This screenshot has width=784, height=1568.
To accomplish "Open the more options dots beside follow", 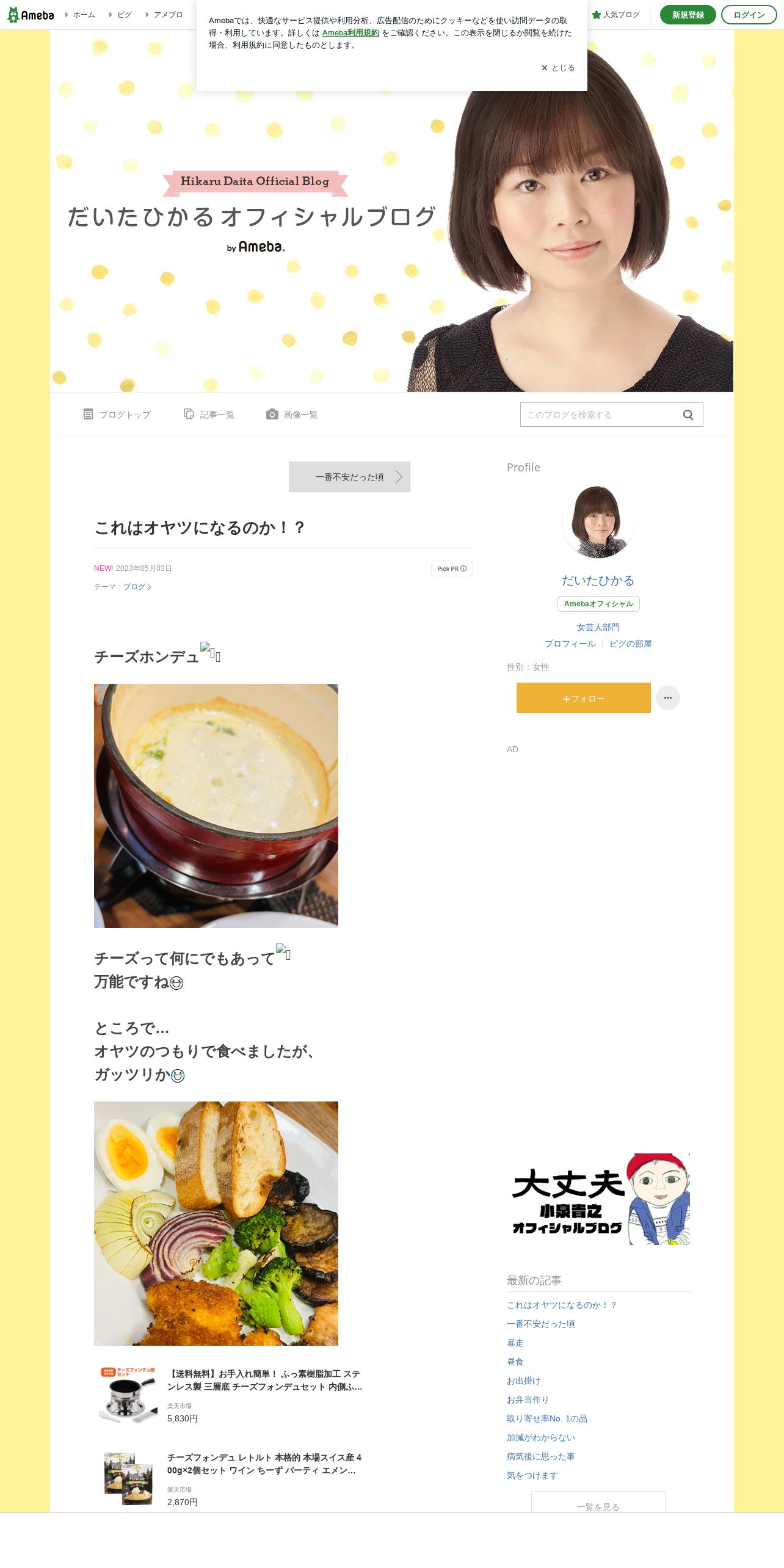I will point(667,698).
